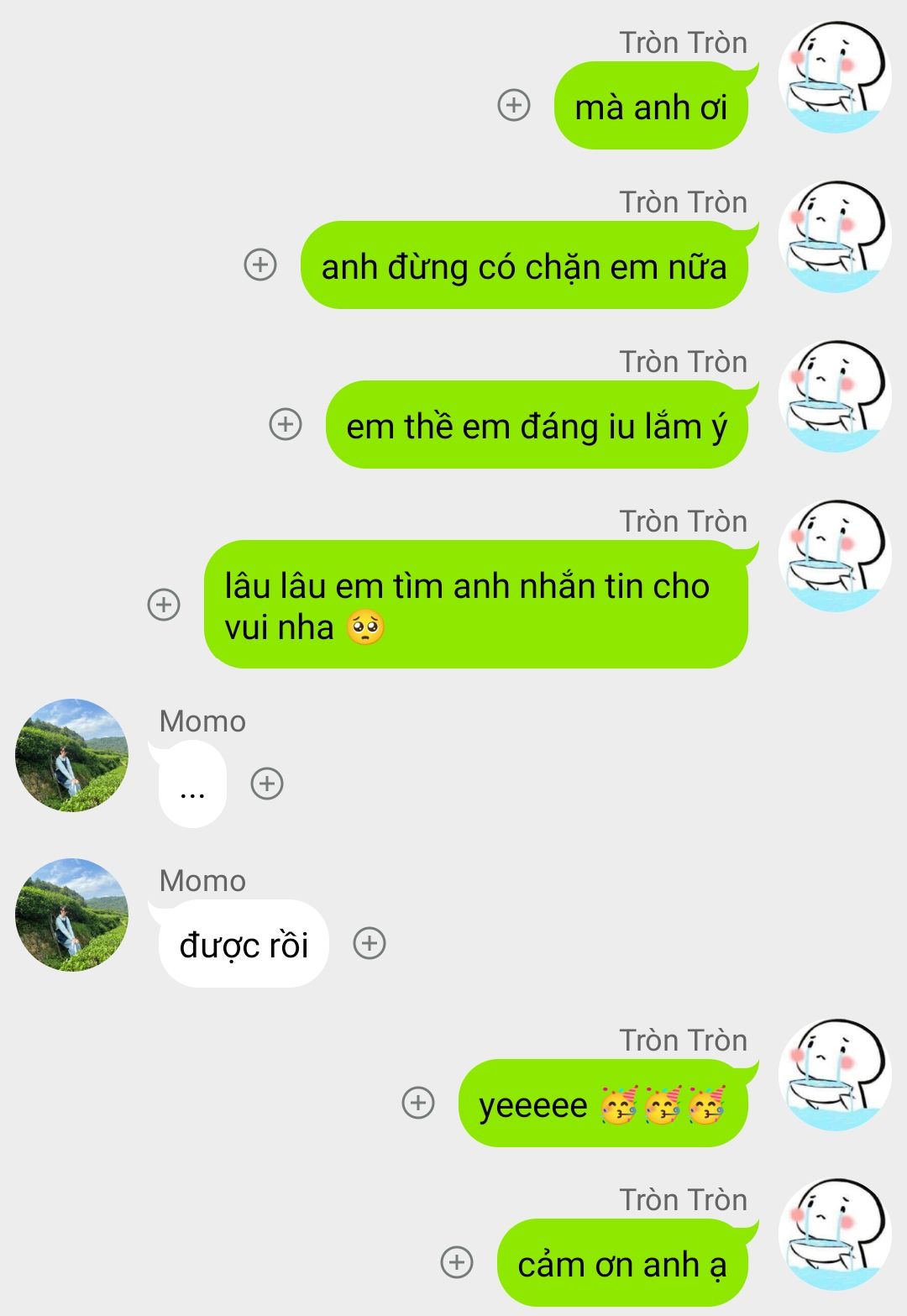Tap plus icon beside 'yeeeee' message

[x=418, y=1103]
